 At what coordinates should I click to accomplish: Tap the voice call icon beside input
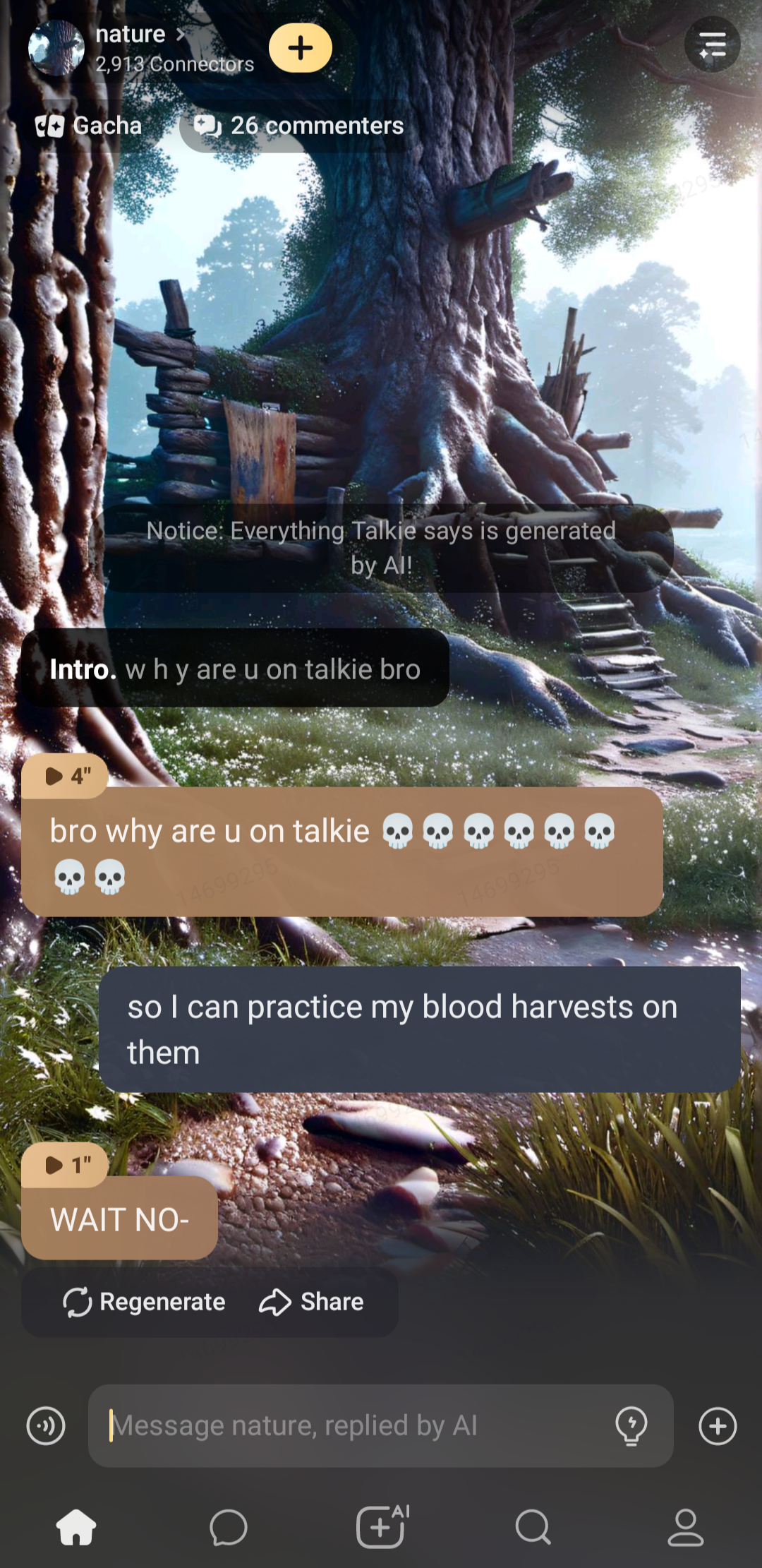click(46, 1425)
